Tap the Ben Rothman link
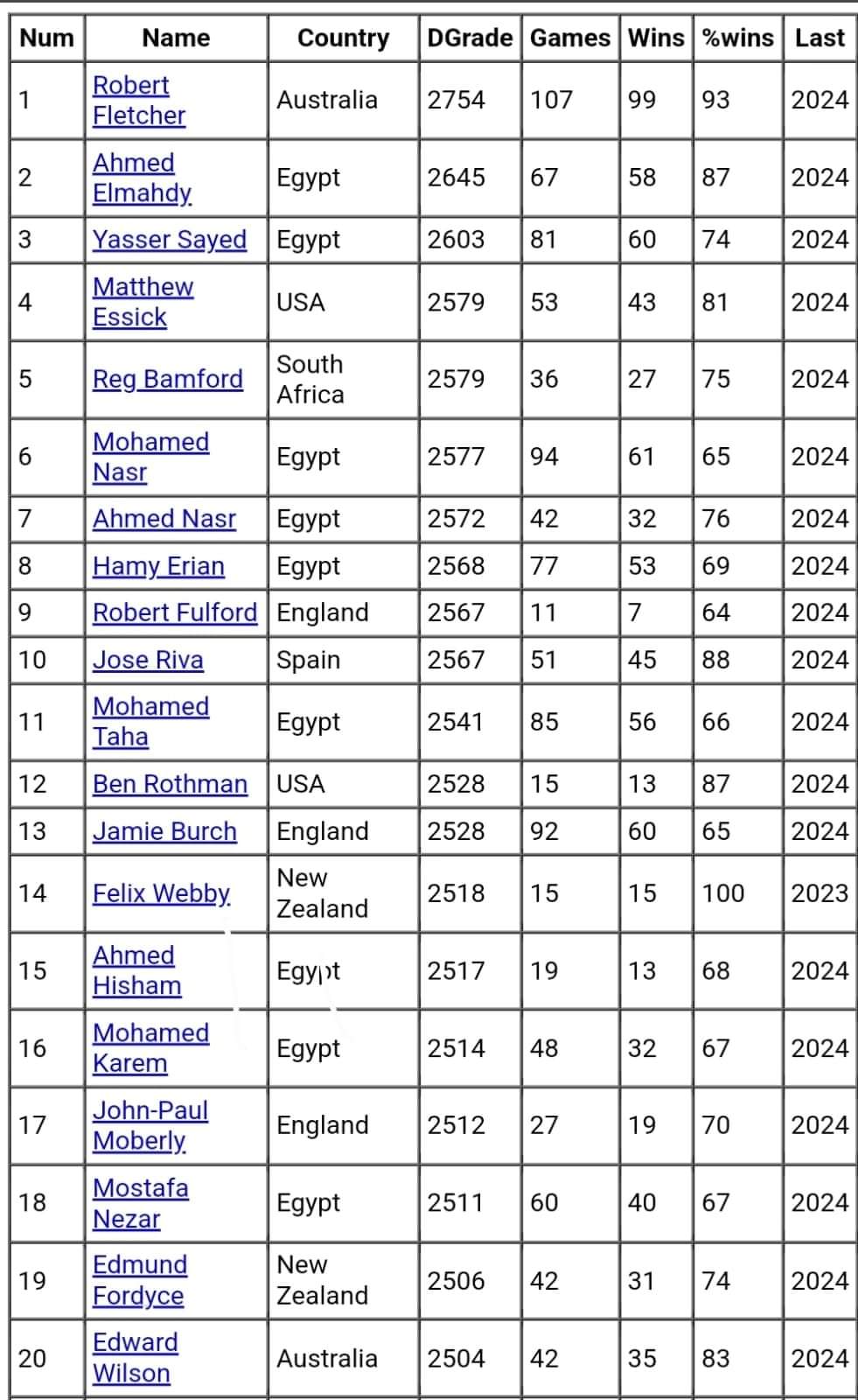Screen dimensions: 858x1400 click(170, 784)
